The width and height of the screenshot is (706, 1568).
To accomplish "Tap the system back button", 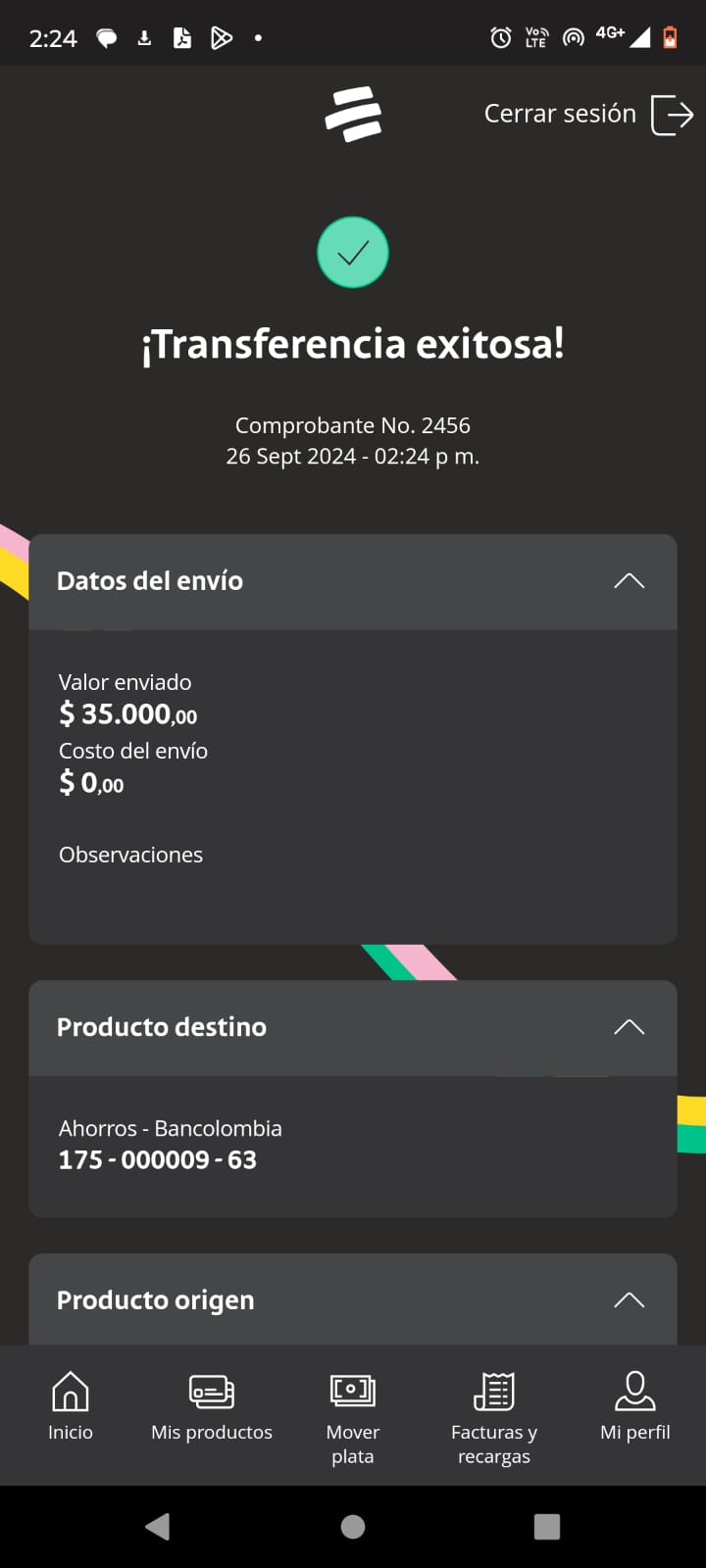I will pyautogui.click(x=158, y=1526).
